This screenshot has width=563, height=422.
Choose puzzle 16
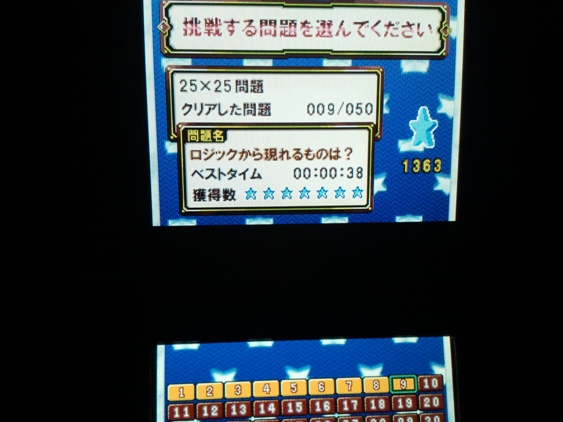click(x=322, y=406)
